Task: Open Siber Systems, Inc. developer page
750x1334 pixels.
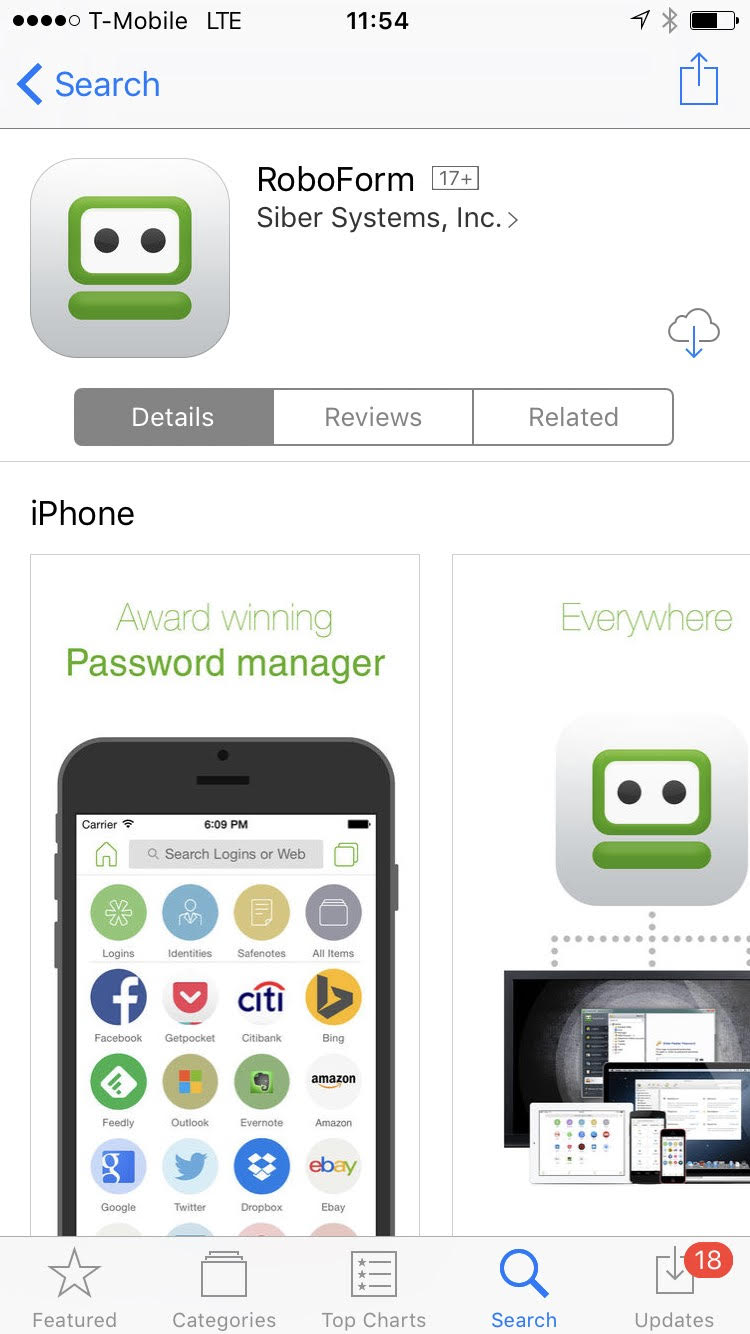Action: (386, 218)
